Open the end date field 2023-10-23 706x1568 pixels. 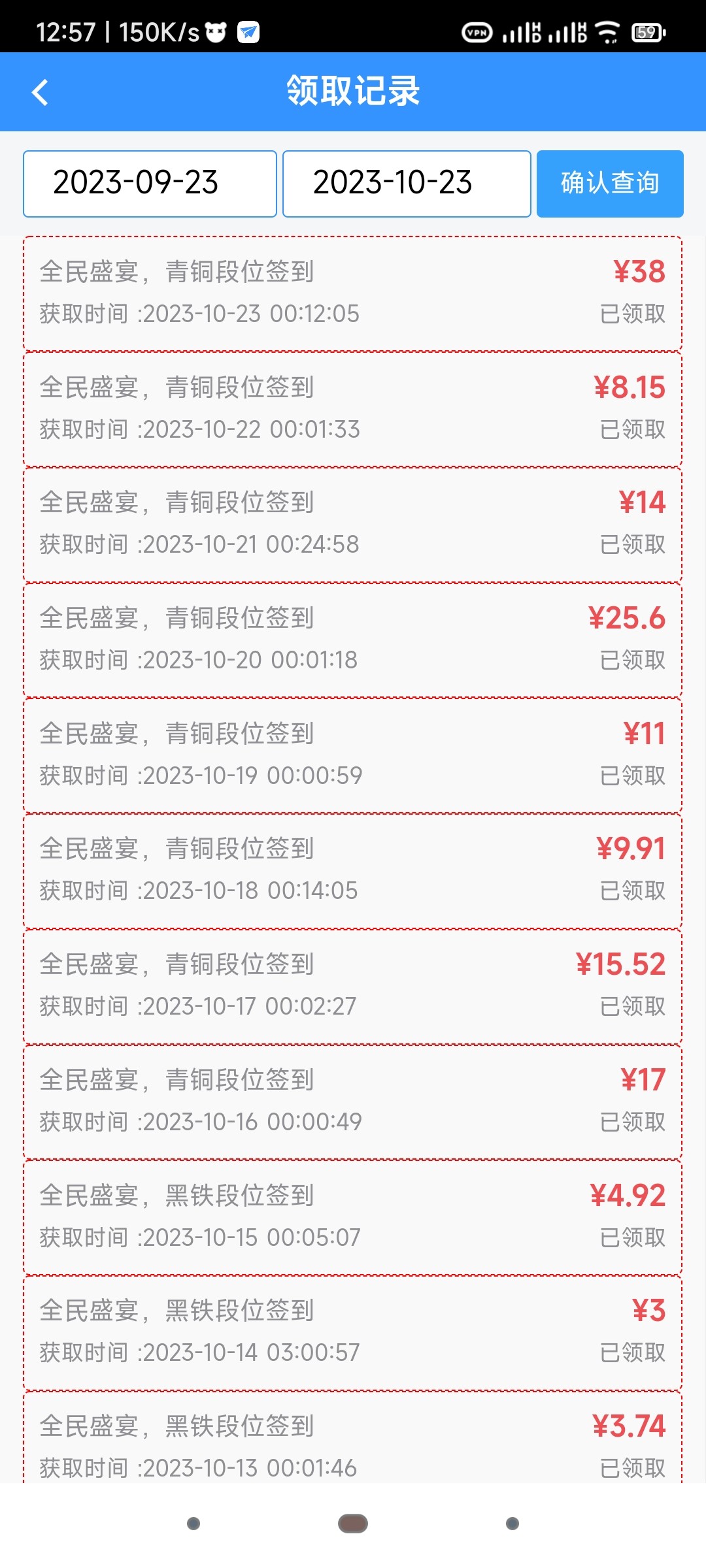[x=407, y=184]
